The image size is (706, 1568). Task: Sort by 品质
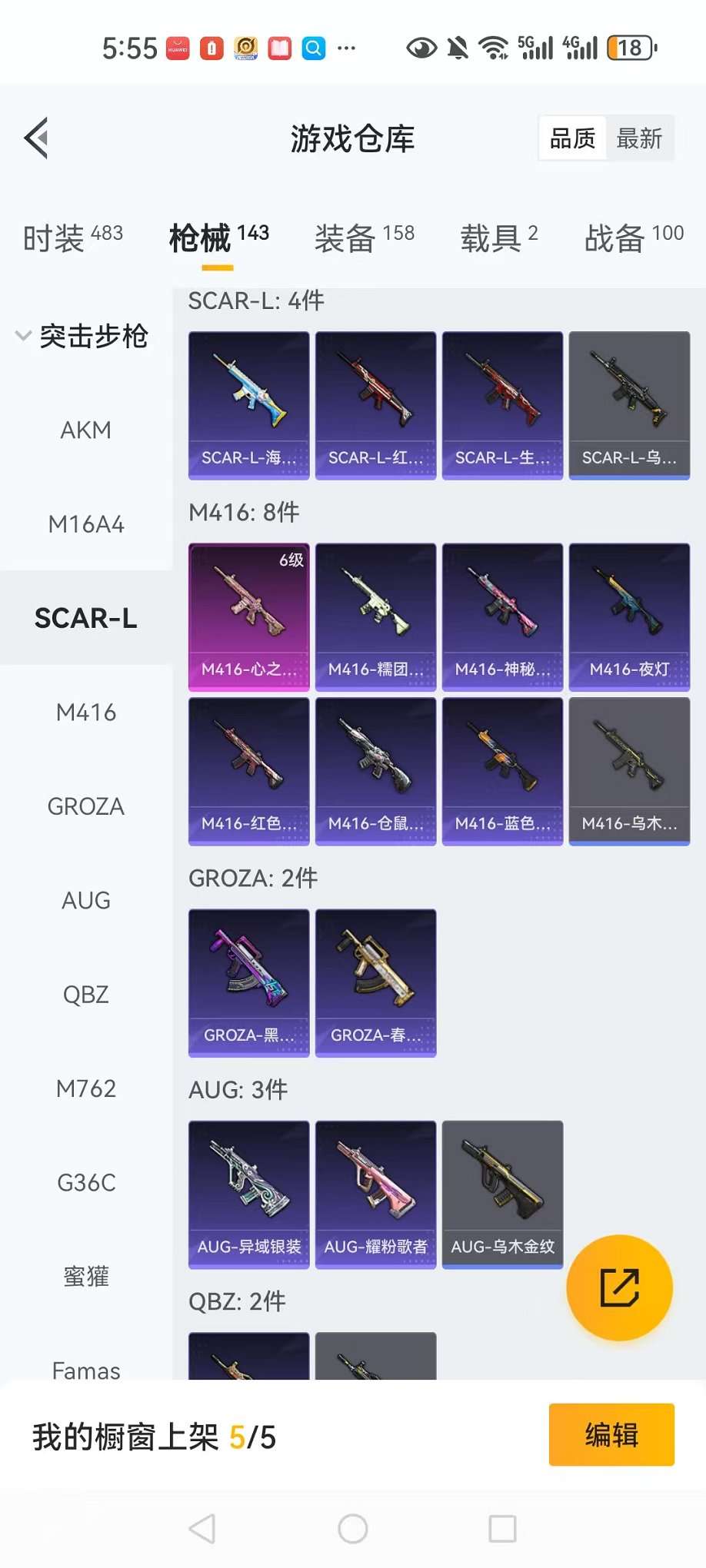coord(572,139)
